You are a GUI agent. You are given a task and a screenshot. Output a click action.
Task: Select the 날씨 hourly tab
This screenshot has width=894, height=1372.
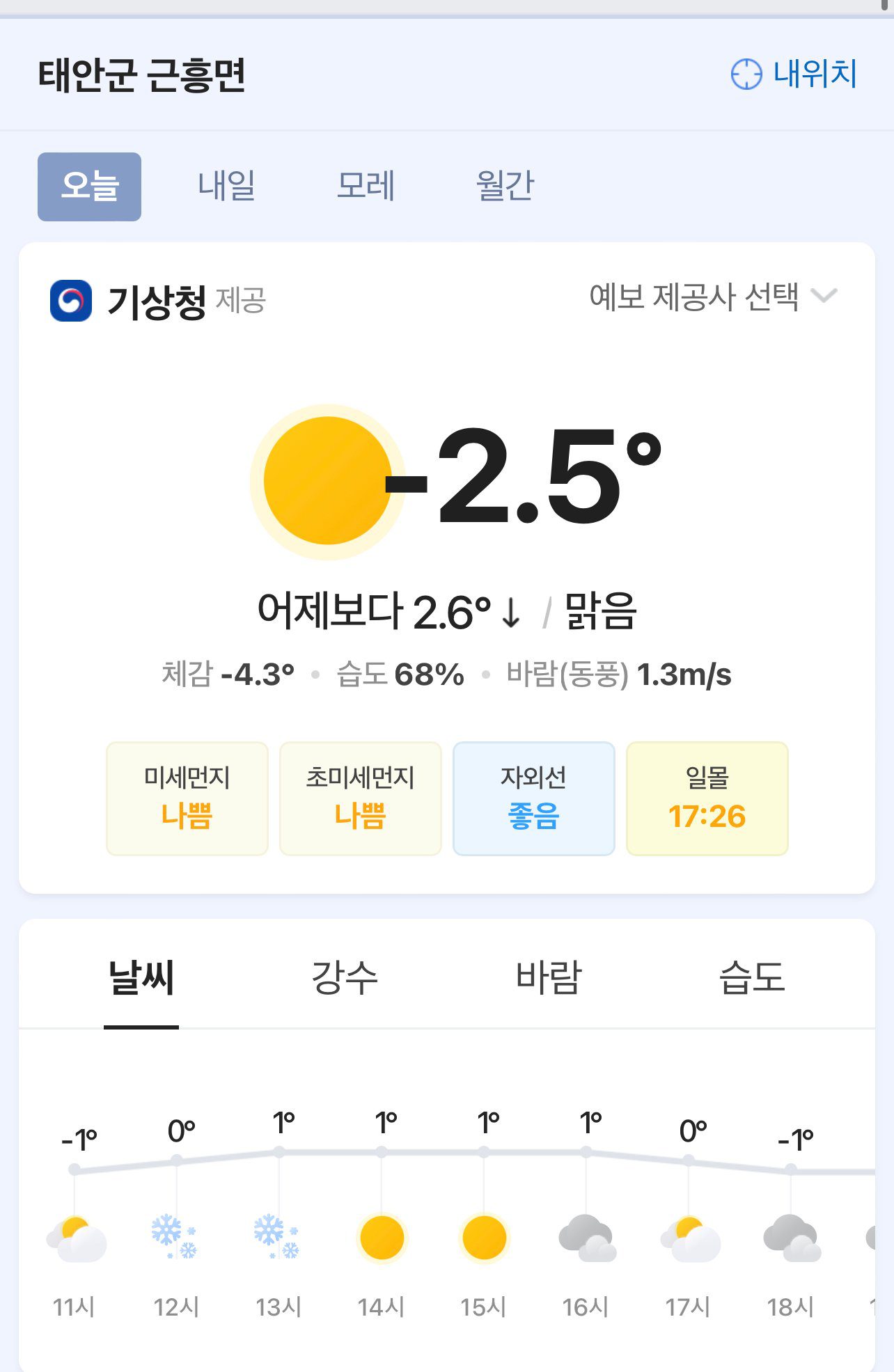141,977
